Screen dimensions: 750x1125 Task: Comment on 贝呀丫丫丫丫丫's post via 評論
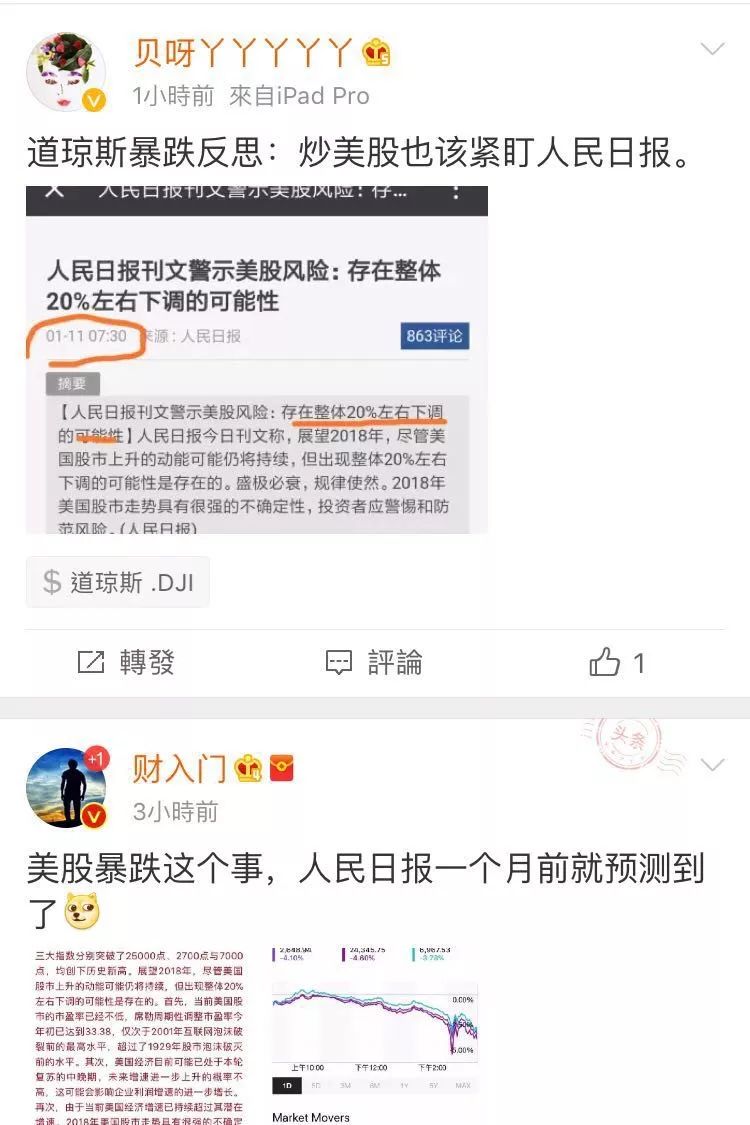[x=375, y=662]
